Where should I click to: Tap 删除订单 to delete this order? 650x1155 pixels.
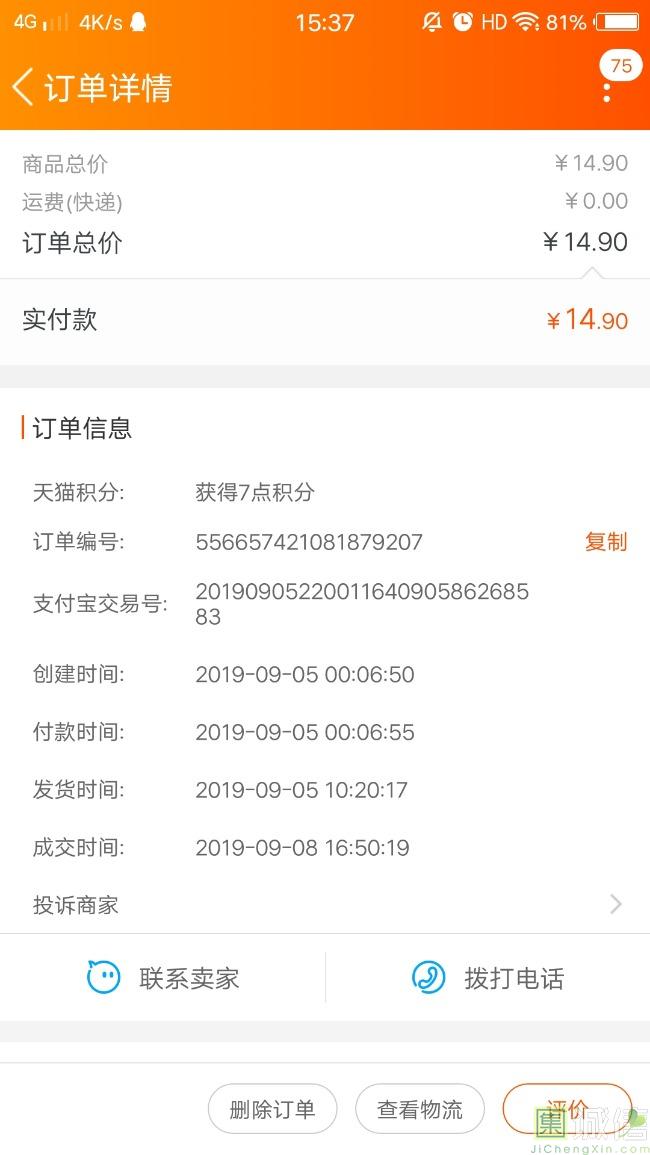pyautogui.click(x=272, y=1109)
